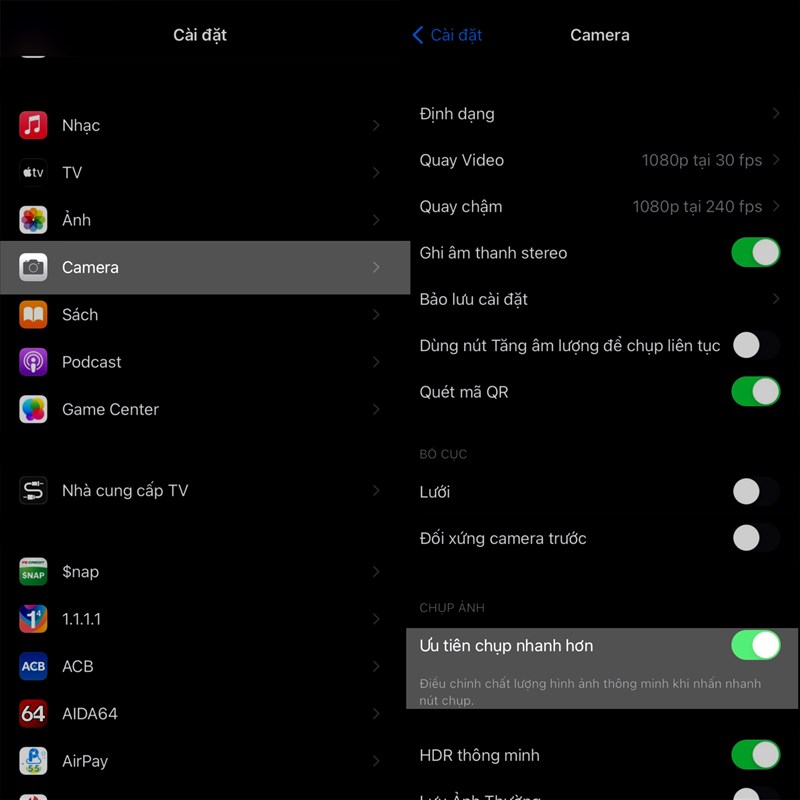Open Nhà cung cấp TV
Viewport: 800px width, 800px height.
tap(200, 491)
